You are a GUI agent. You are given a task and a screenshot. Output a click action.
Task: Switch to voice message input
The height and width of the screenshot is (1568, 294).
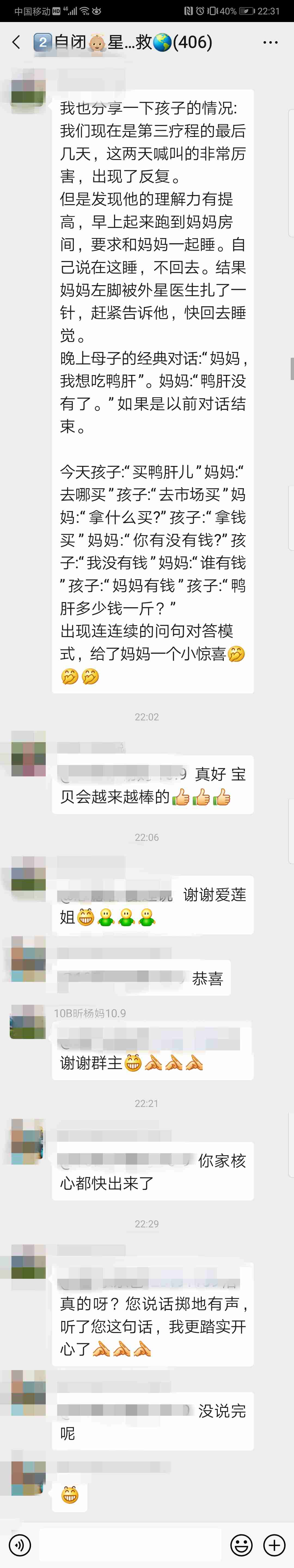[x=20, y=1544]
